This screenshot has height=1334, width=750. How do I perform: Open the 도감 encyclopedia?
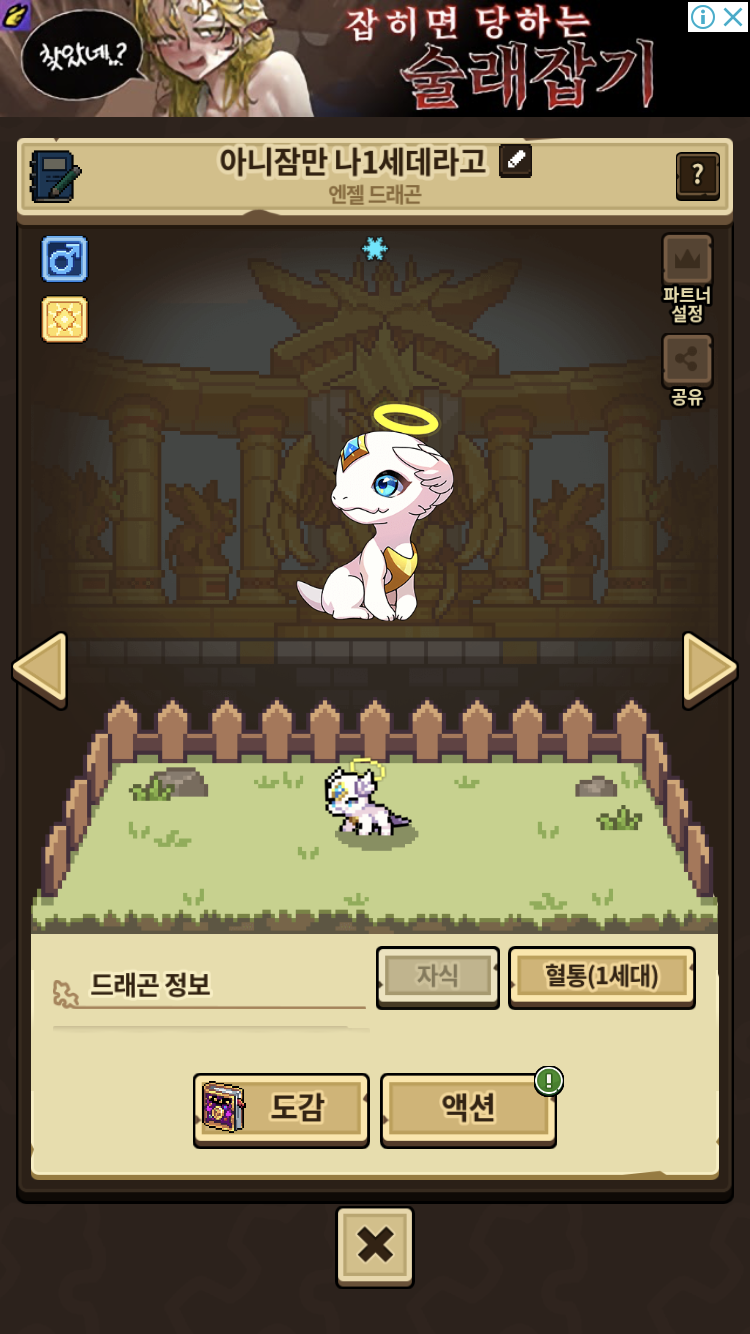[281, 1109]
